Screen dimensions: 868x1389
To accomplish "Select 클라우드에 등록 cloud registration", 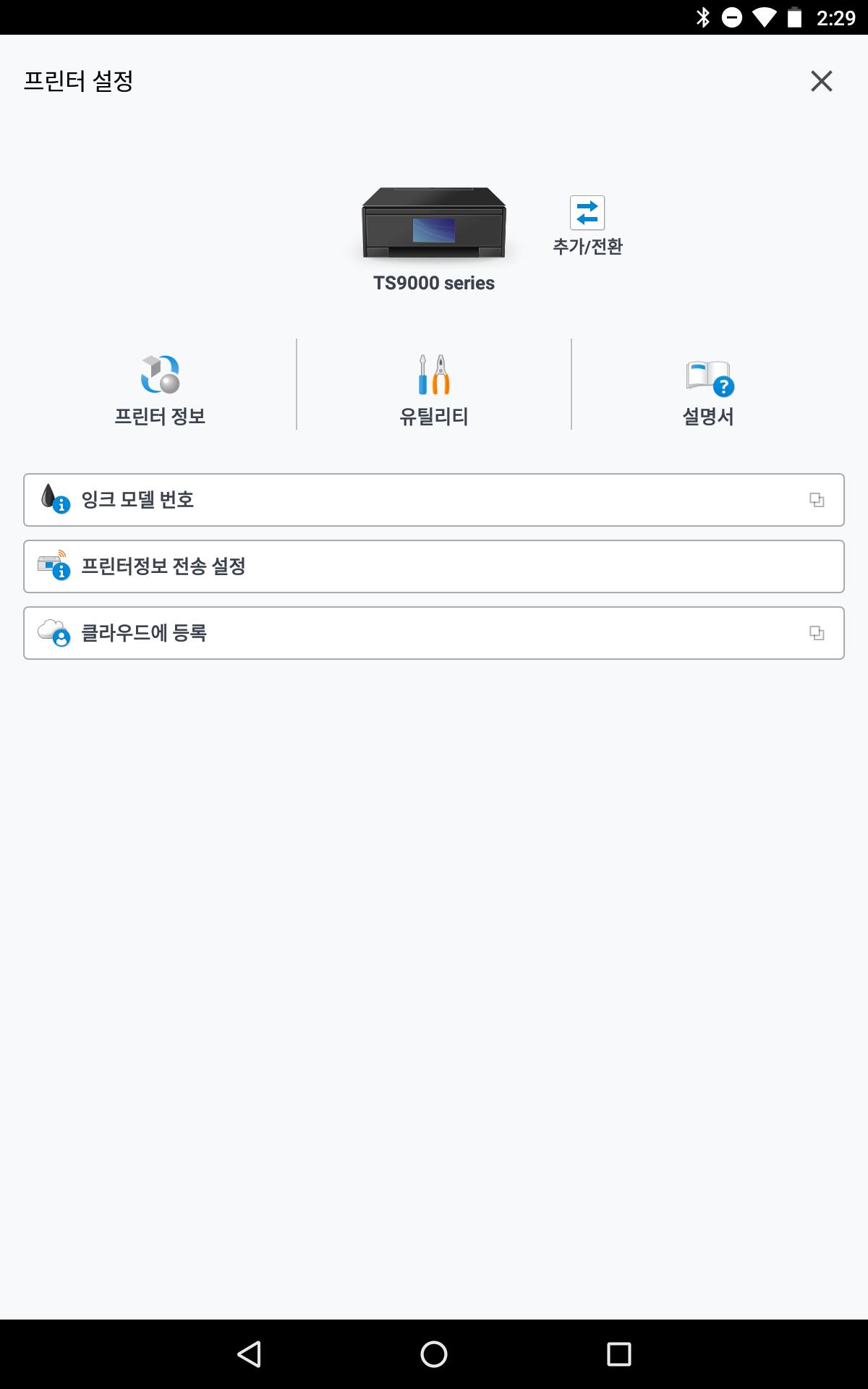I will 434,633.
